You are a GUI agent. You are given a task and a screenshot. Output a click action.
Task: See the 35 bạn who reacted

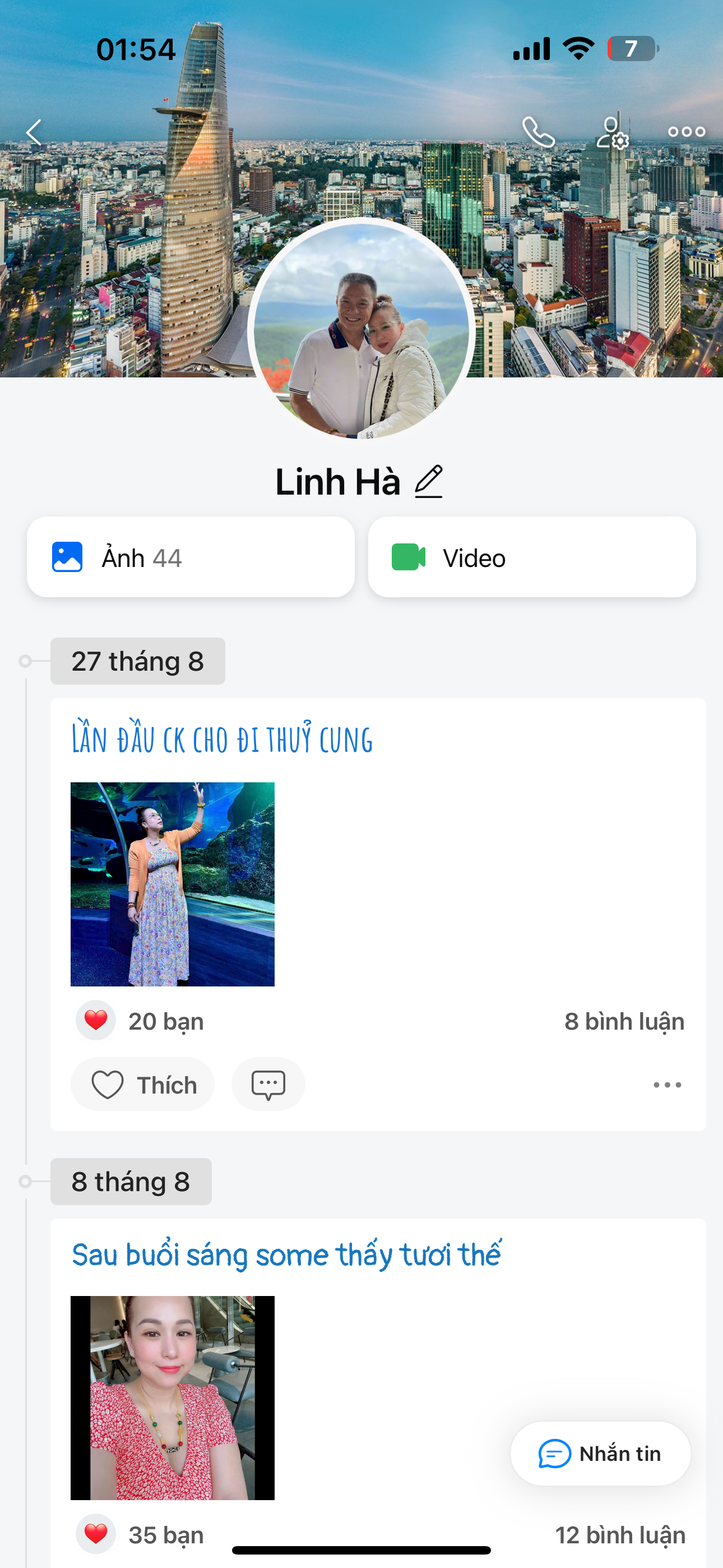[x=165, y=1534]
